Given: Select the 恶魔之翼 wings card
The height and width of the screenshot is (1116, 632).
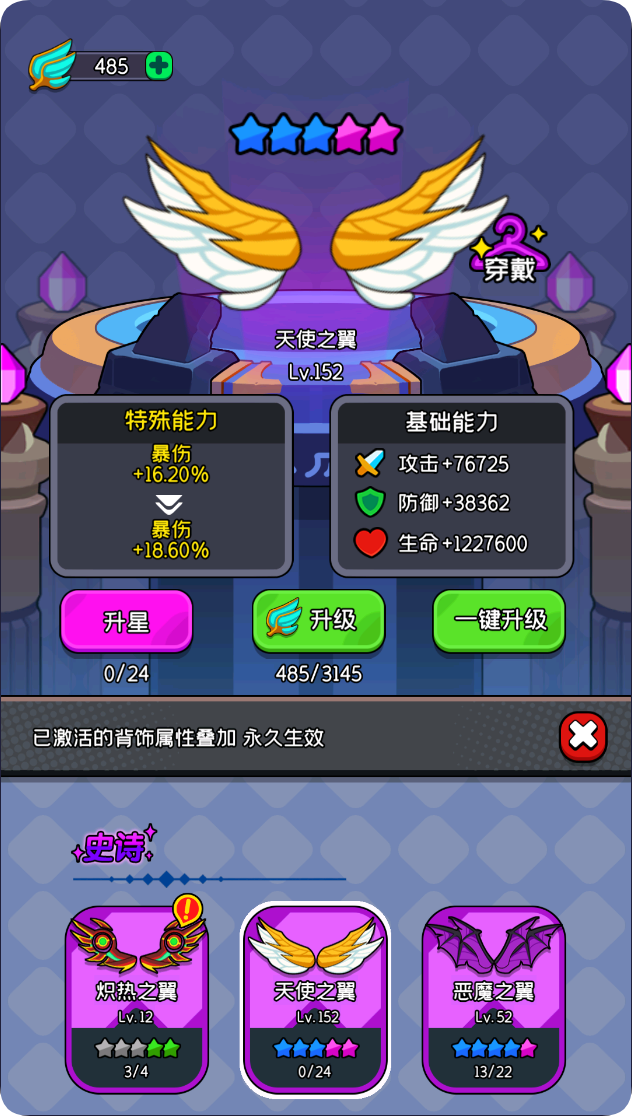Looking at the screenshot, I should pyautogui.click(x=494, y=998).
